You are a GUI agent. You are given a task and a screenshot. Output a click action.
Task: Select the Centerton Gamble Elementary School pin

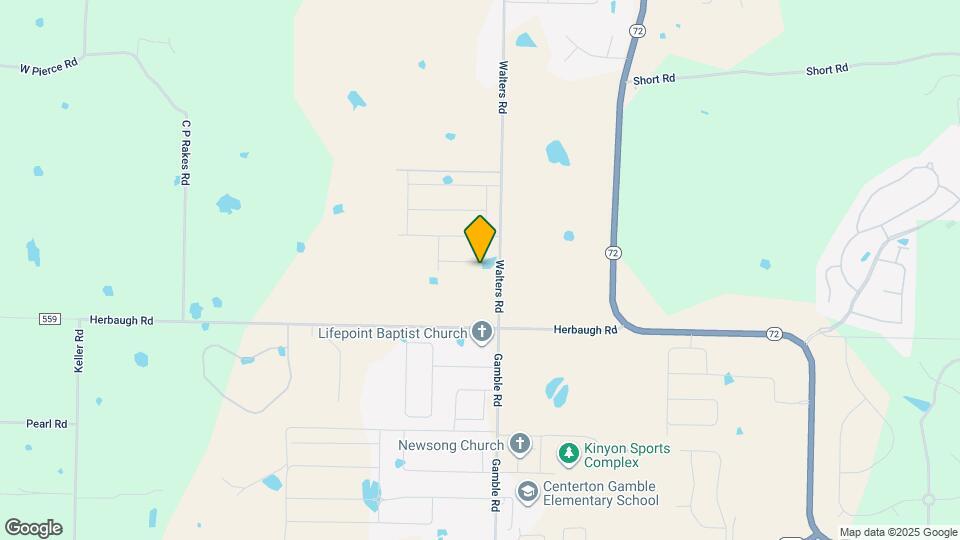click(527, 491)
